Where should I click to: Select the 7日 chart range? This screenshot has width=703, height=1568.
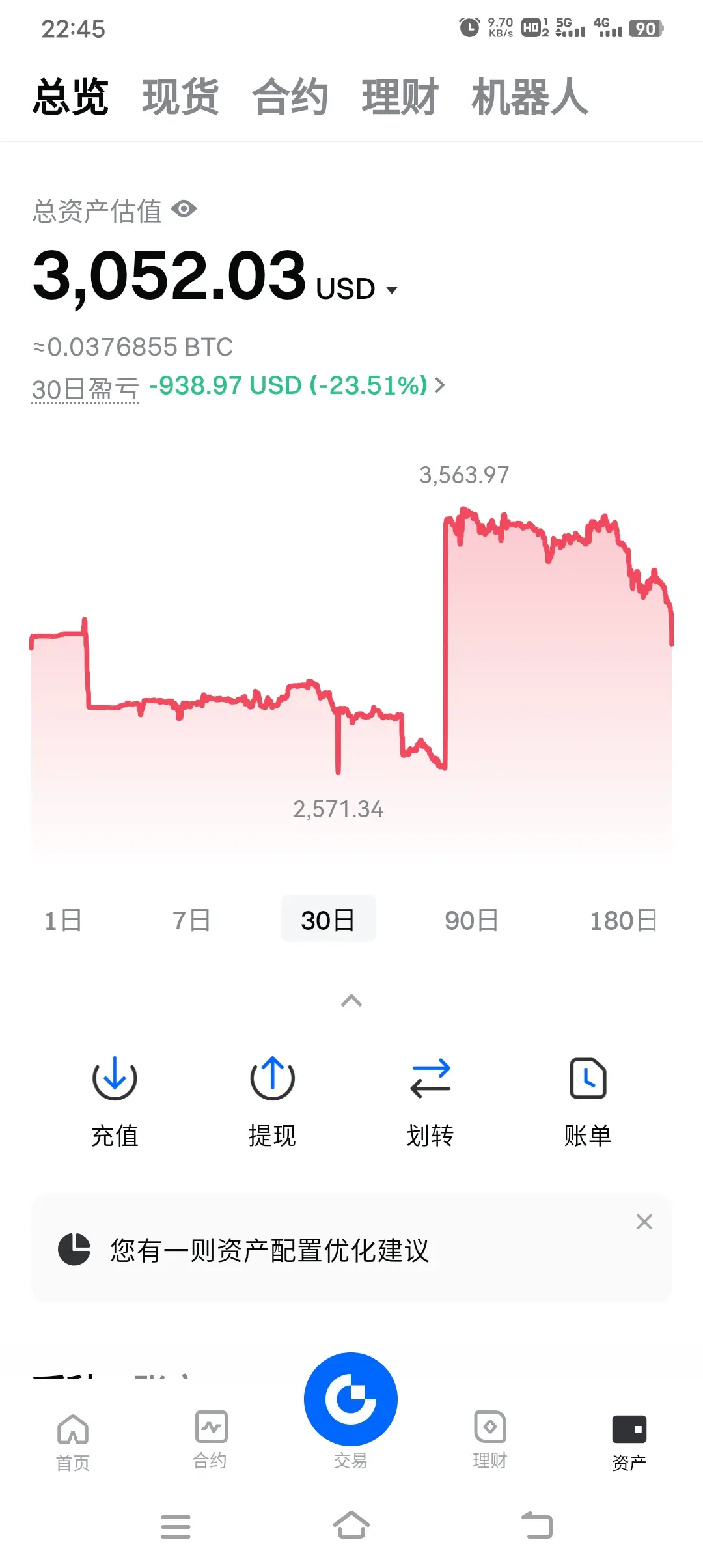coord(191,919)
